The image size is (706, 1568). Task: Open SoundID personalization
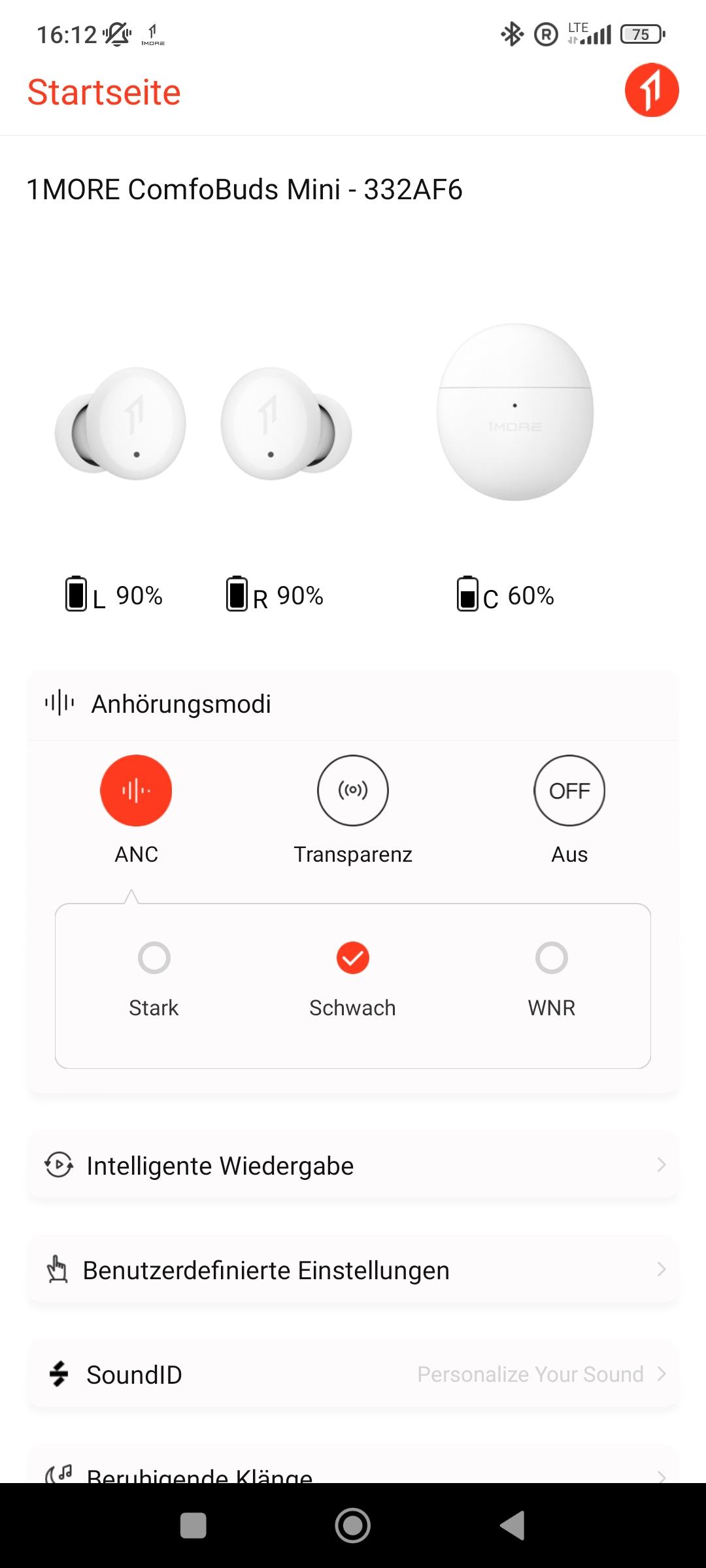click(353, 1375)
